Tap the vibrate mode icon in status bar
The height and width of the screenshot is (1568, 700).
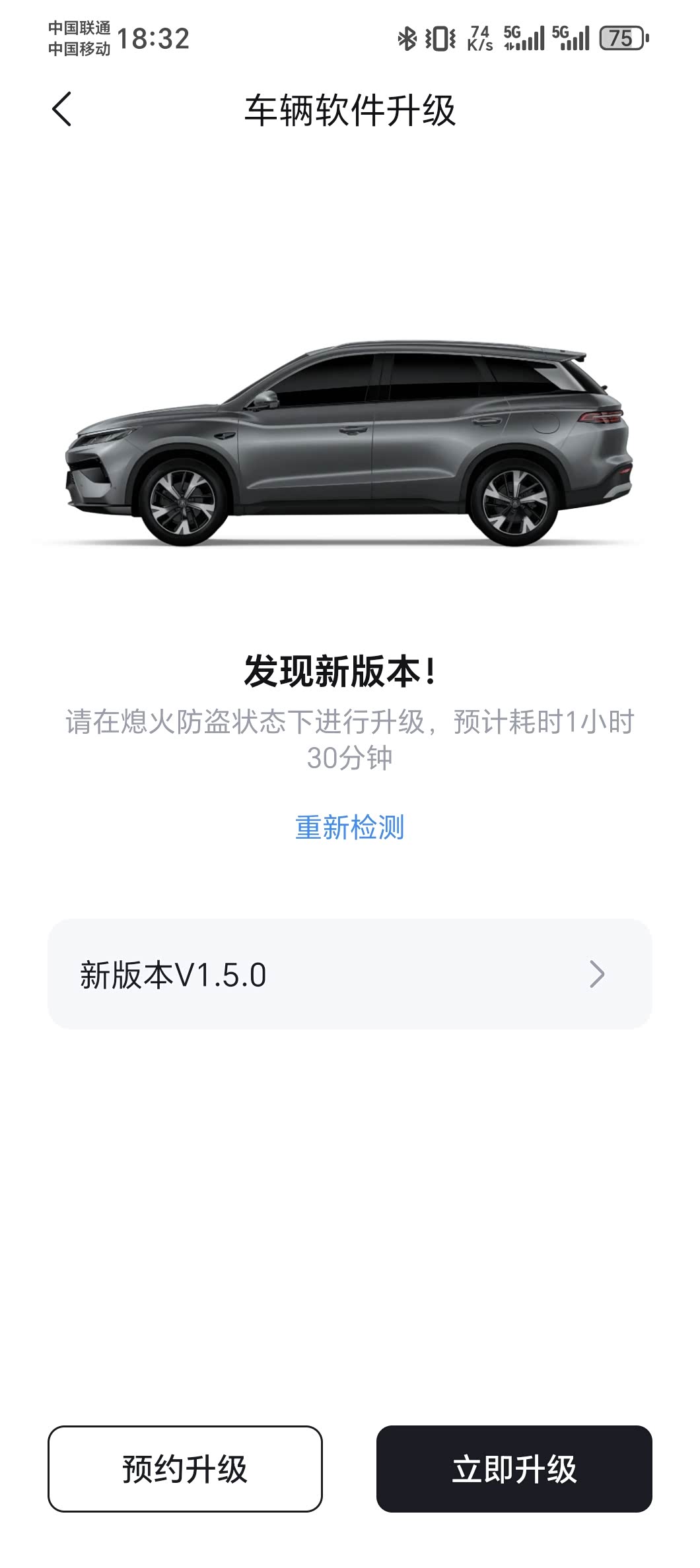(x=439, y=40)
